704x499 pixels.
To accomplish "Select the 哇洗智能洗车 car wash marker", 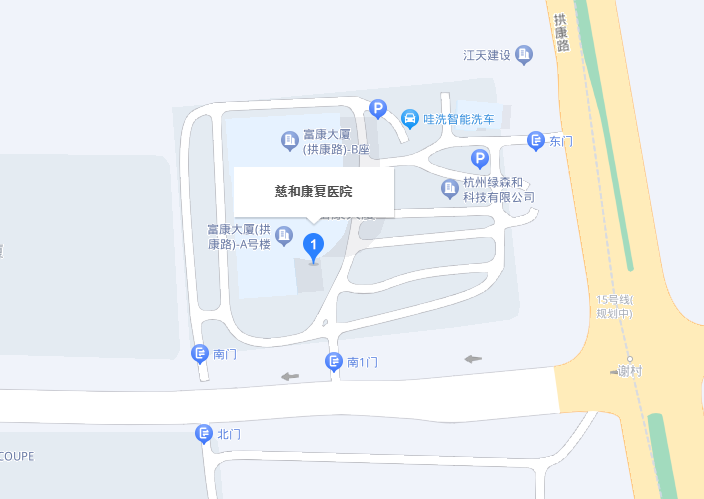I will click(410, 119).
